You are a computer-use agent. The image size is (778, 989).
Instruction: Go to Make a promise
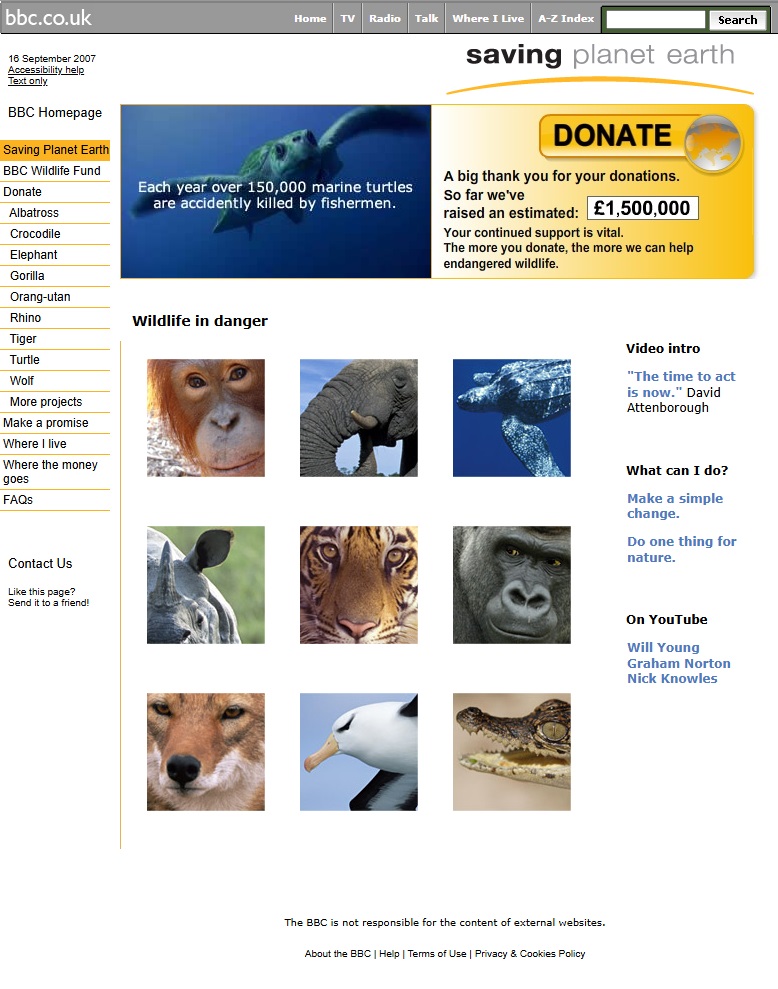pos(46,423)
